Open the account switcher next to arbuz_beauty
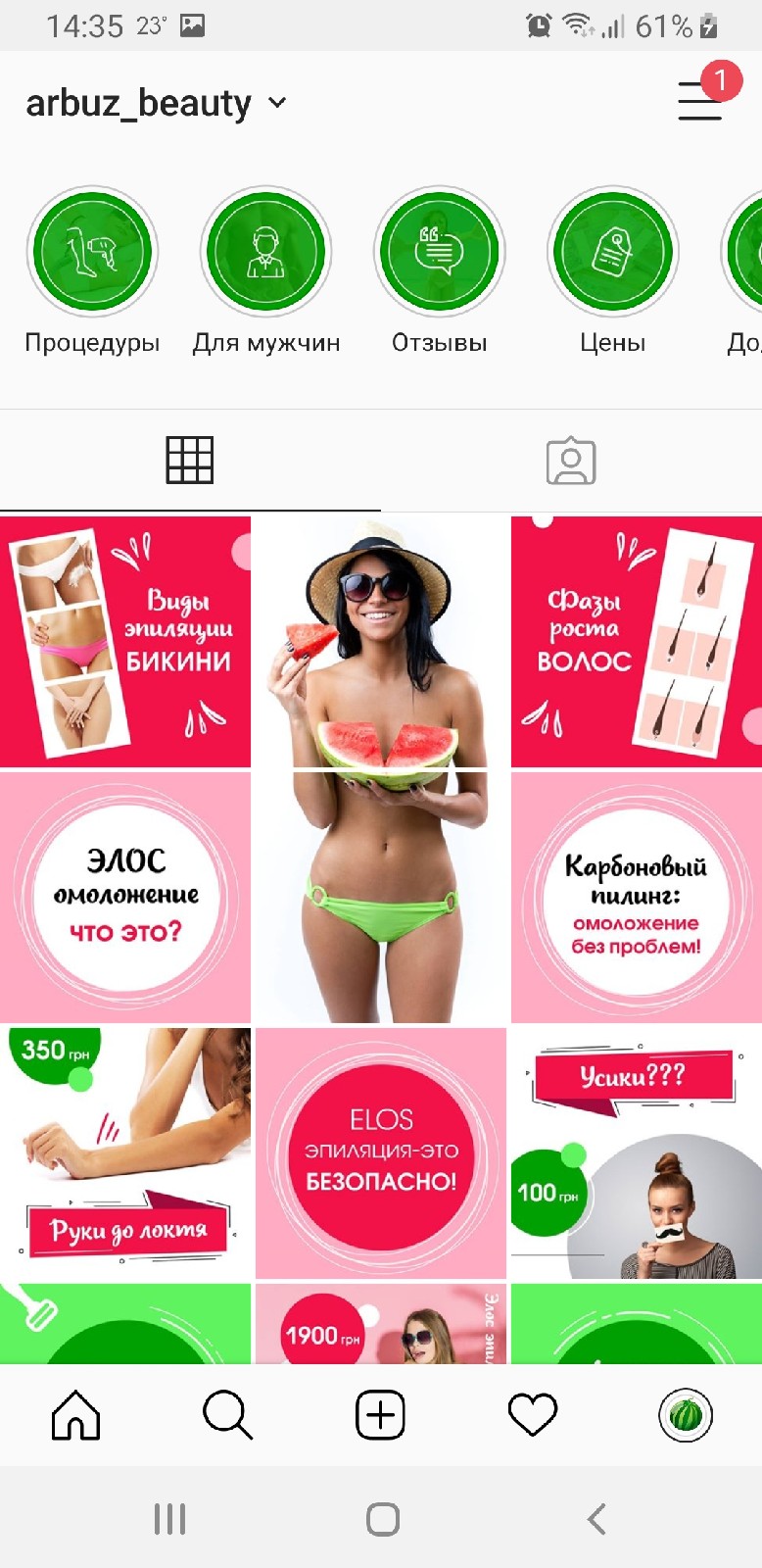The image size is (762, 1568). pyautogui.click(x=278, y=102)
